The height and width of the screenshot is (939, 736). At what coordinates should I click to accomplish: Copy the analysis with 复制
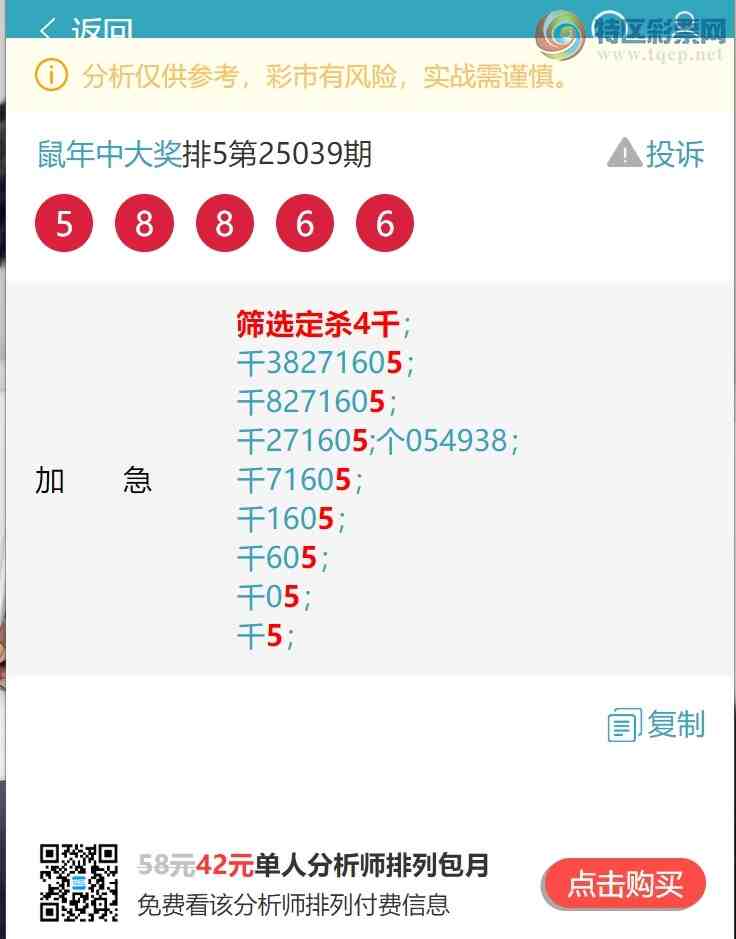[x=657, y=725]
